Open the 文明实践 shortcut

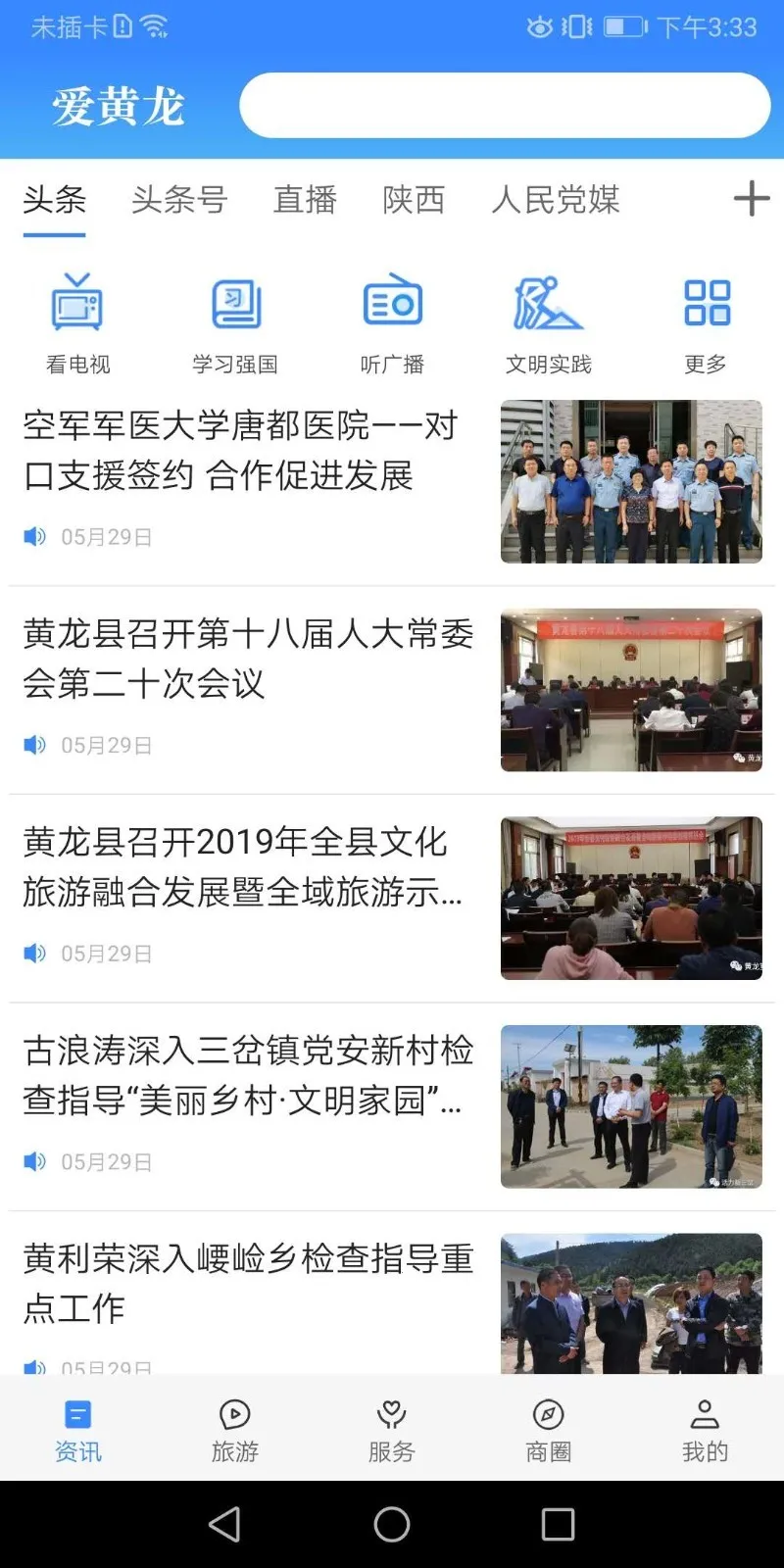pos(549,323)
